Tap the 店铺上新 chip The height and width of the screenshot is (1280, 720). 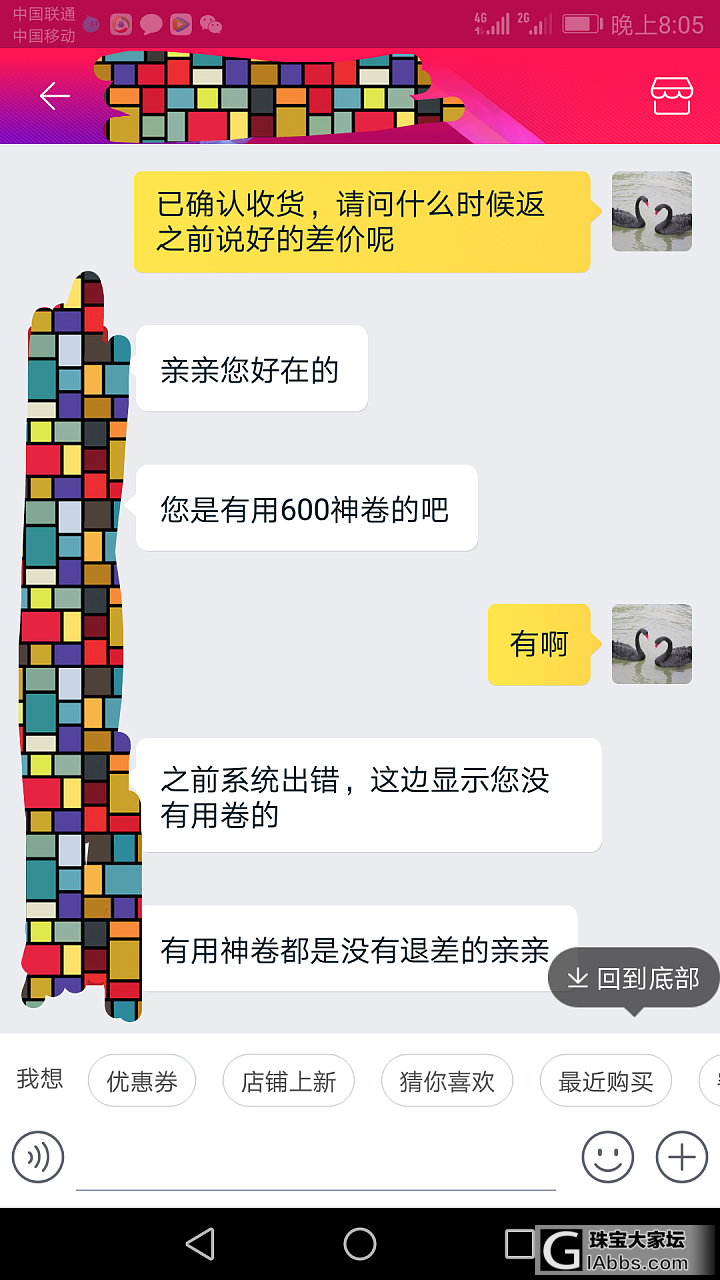[288, 1081]
